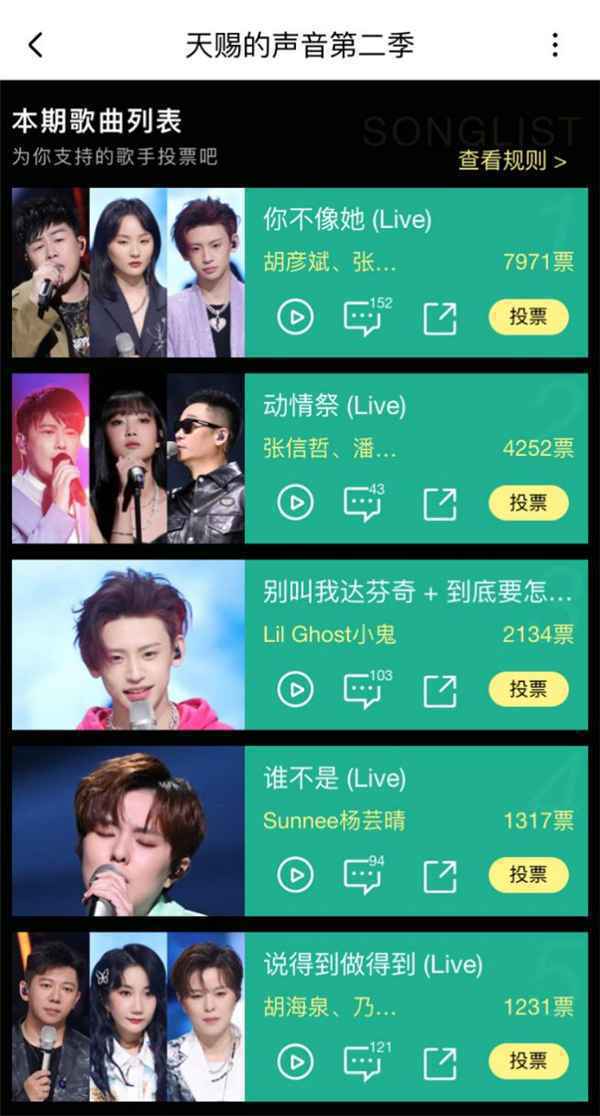Image resolution: width=600 pixels, height=1116 pixels.
Task: Open the 查看规则 rules link
Action: click(512, 160)
